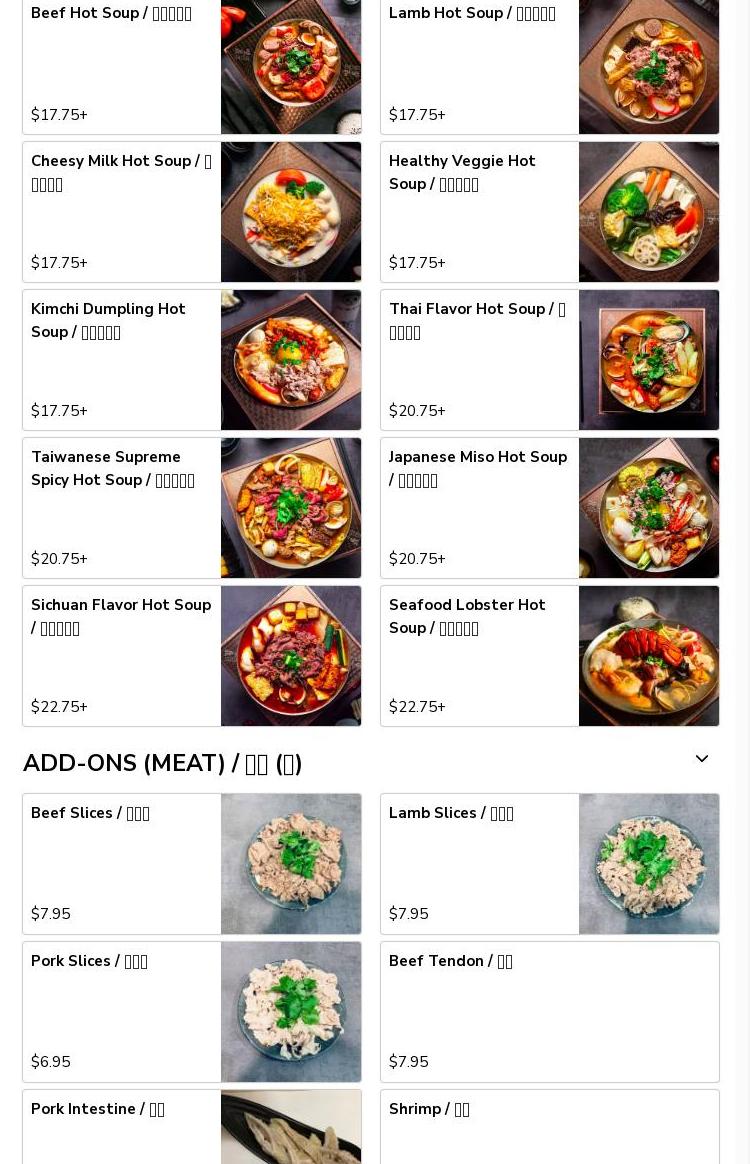
Task: Open Kimchi Dumpling Hot Soup
Action: tap(191, 360)
